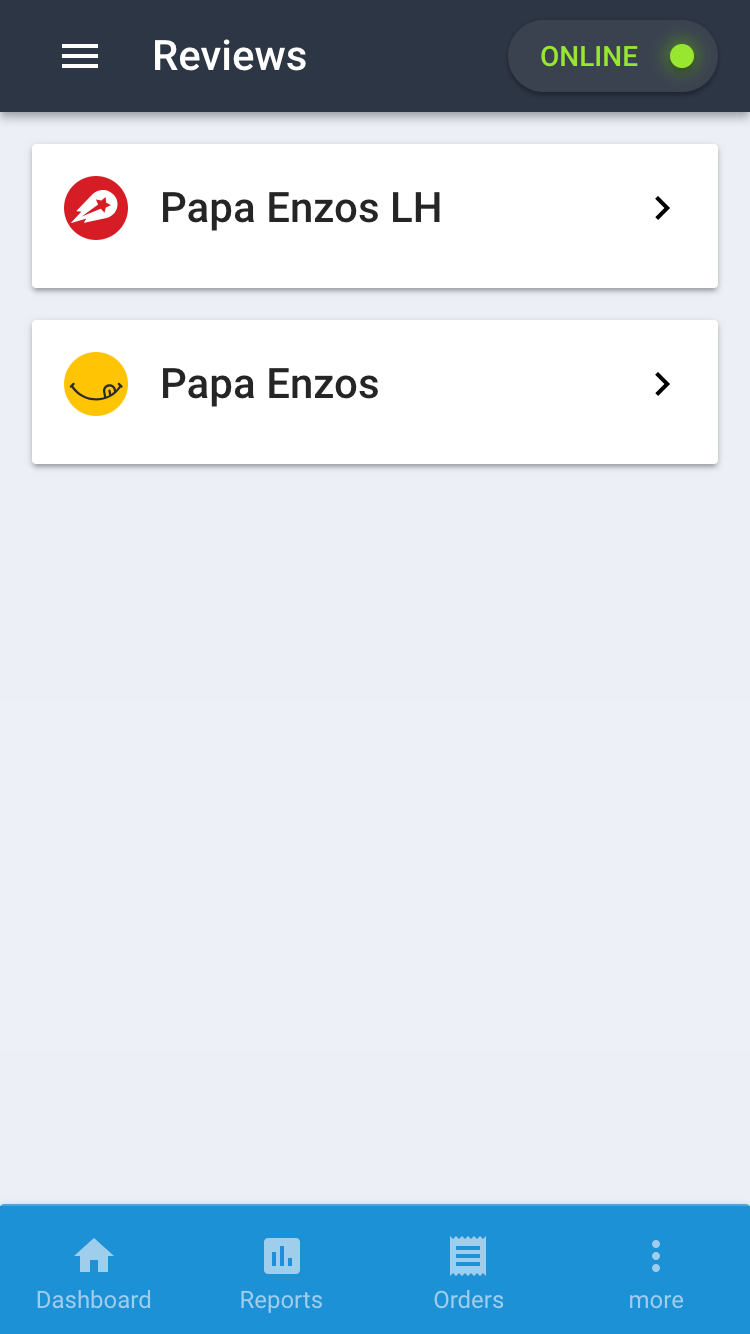Open the chevron next to Papa Enzos LH
This screenshot has width=750, height=1334.
(661, 208)
